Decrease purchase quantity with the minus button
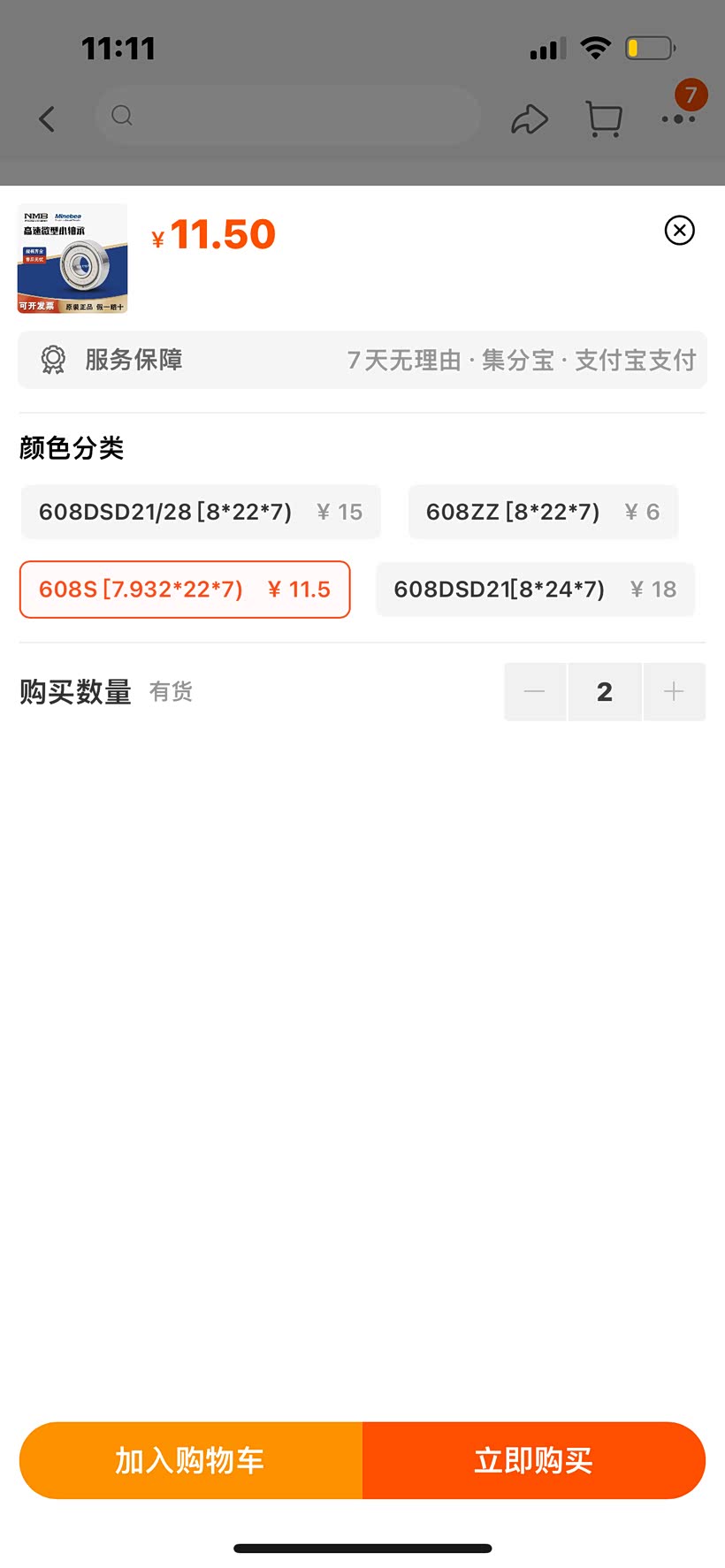The height and width of the screenshot is (1568, 725). click(535, 691)
